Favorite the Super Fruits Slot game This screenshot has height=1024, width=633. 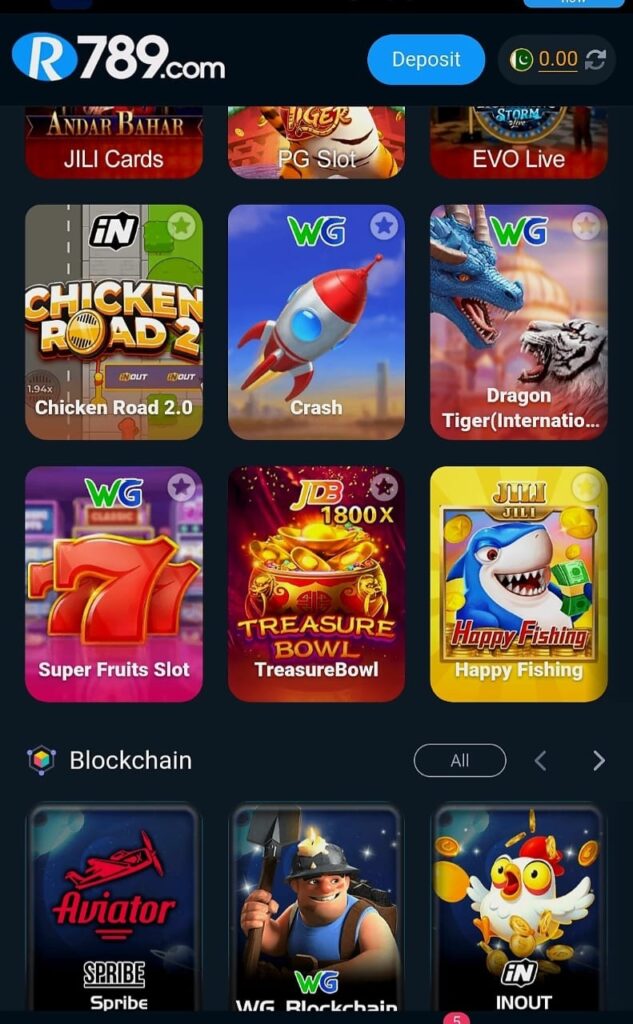coord(181,487)
